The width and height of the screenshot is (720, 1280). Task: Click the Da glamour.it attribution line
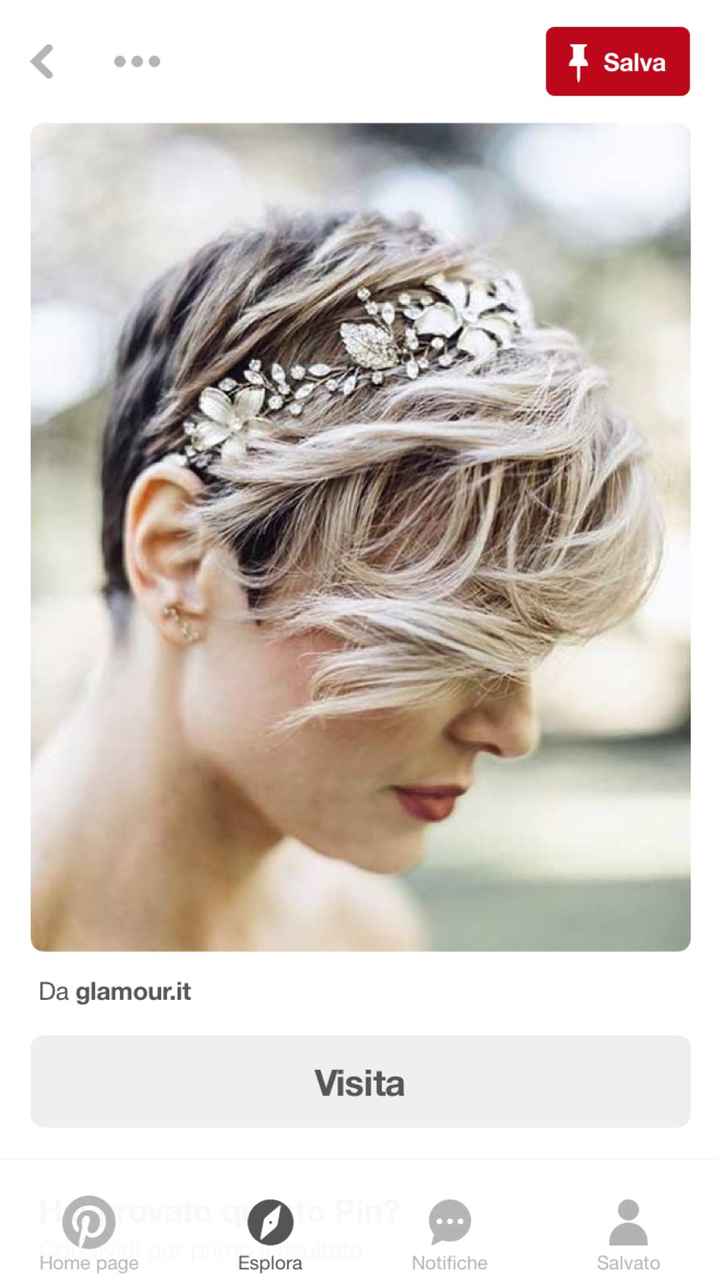pyautogui.click(x=115, y=991)
